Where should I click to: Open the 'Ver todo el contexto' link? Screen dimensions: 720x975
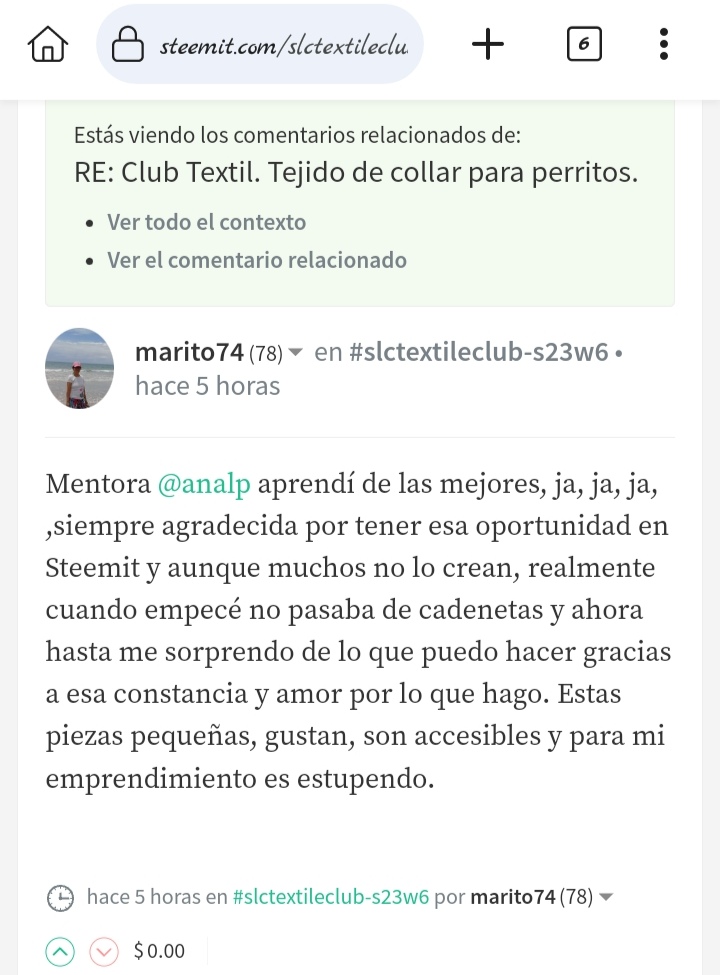click(206, 222)
